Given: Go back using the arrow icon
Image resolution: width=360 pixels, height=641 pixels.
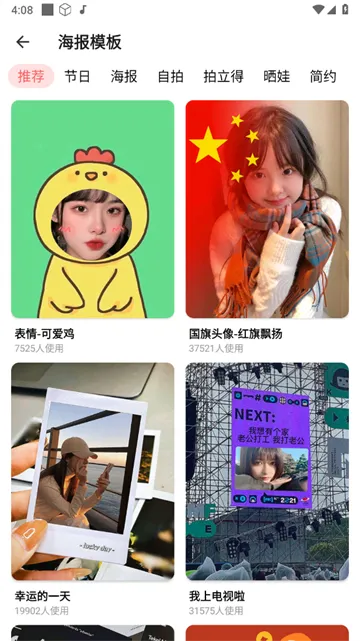Looking at the screenshot, I should tap(23, 42).
